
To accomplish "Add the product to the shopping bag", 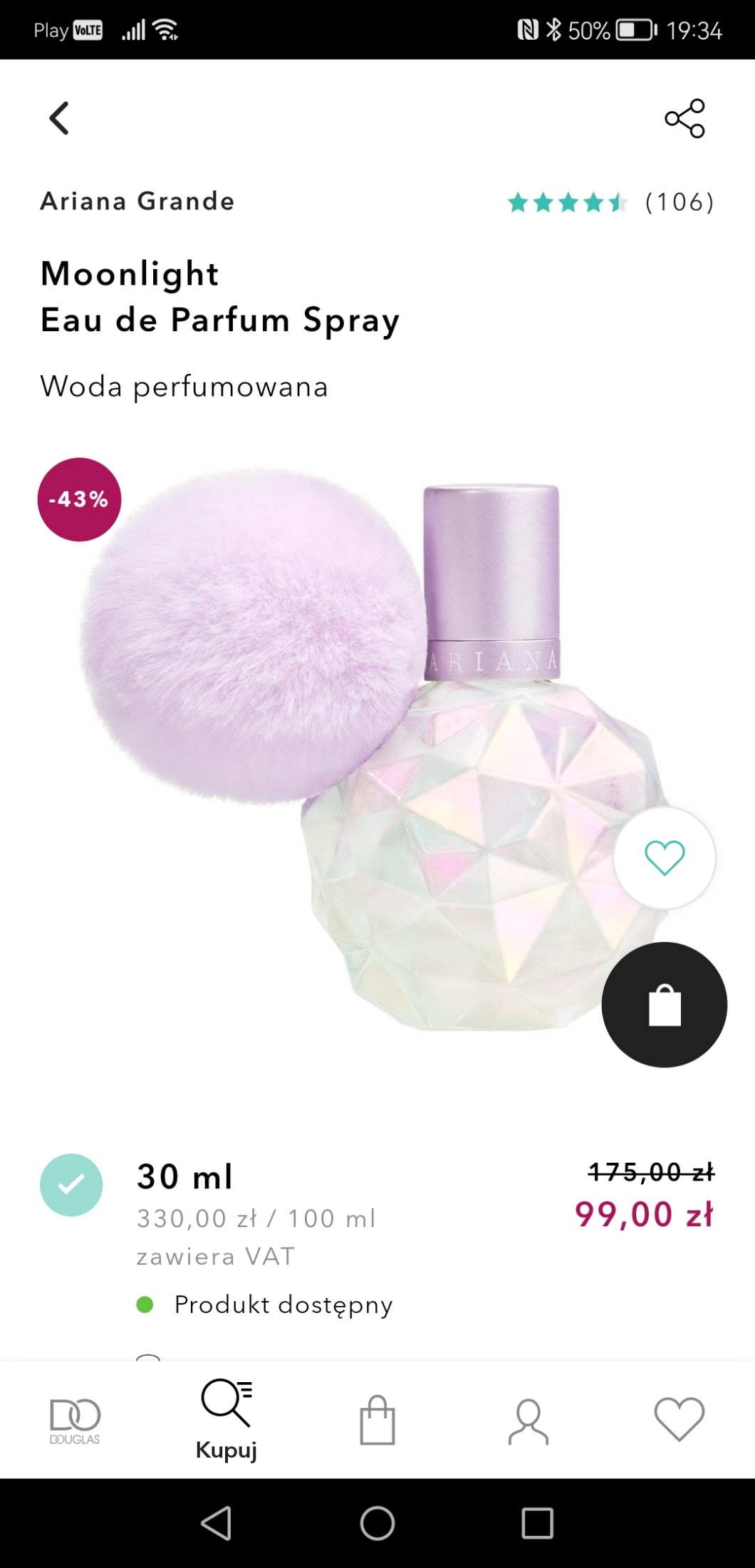I will click(664, 1005).
